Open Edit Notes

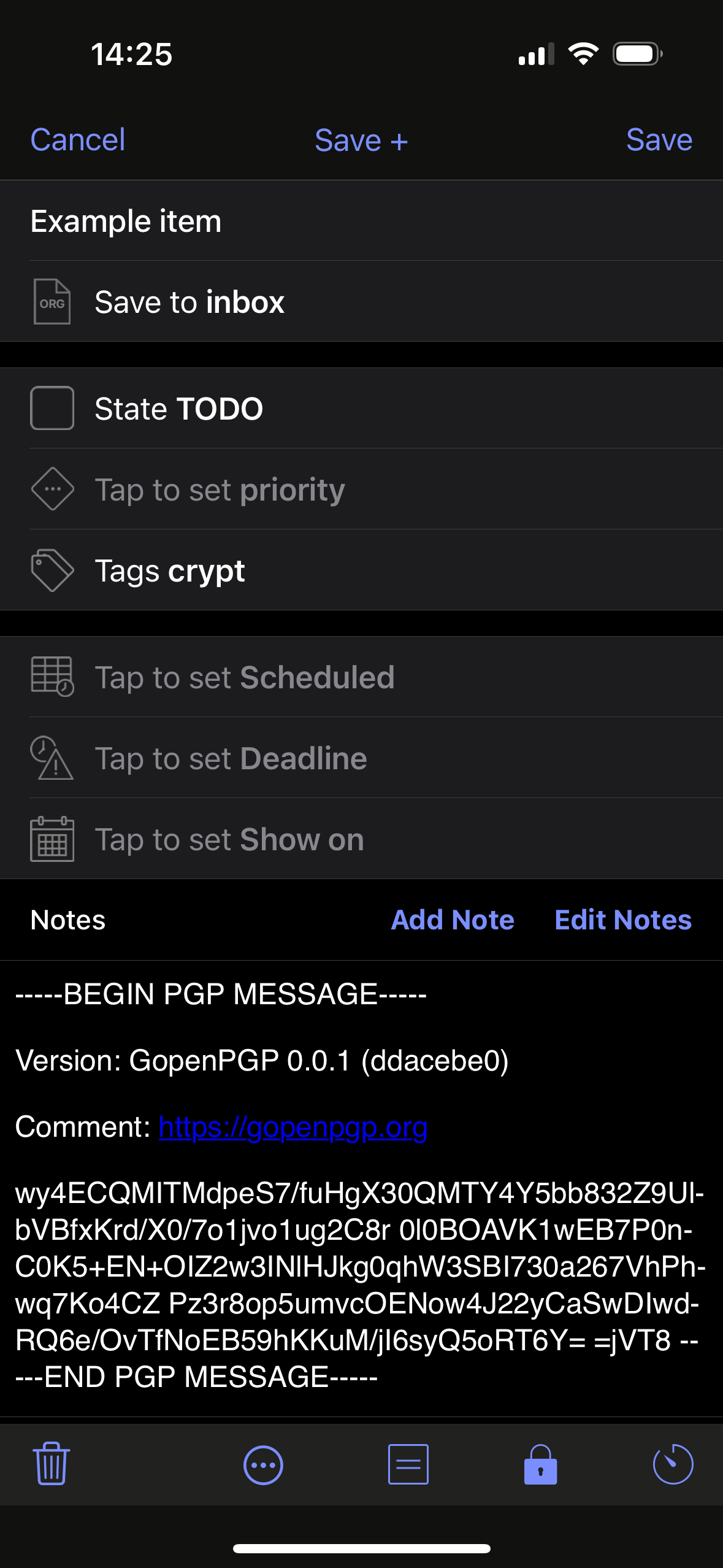(x=622, y=920)
